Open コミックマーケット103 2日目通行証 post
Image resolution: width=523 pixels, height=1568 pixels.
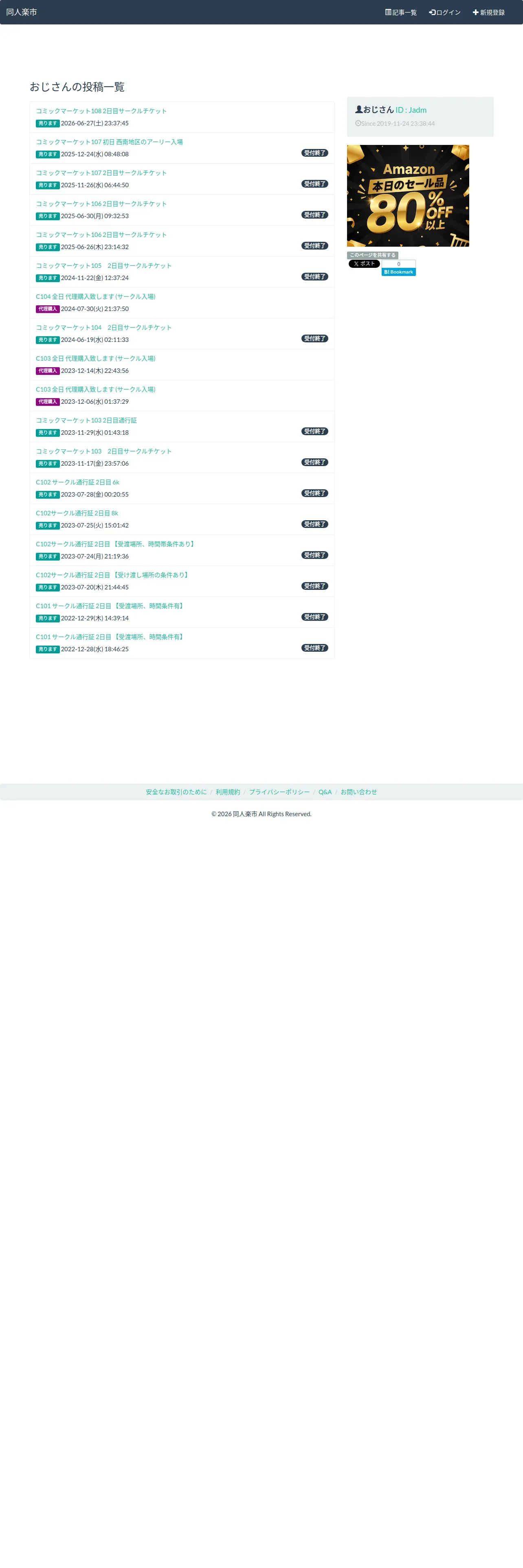tap(86, 420)
